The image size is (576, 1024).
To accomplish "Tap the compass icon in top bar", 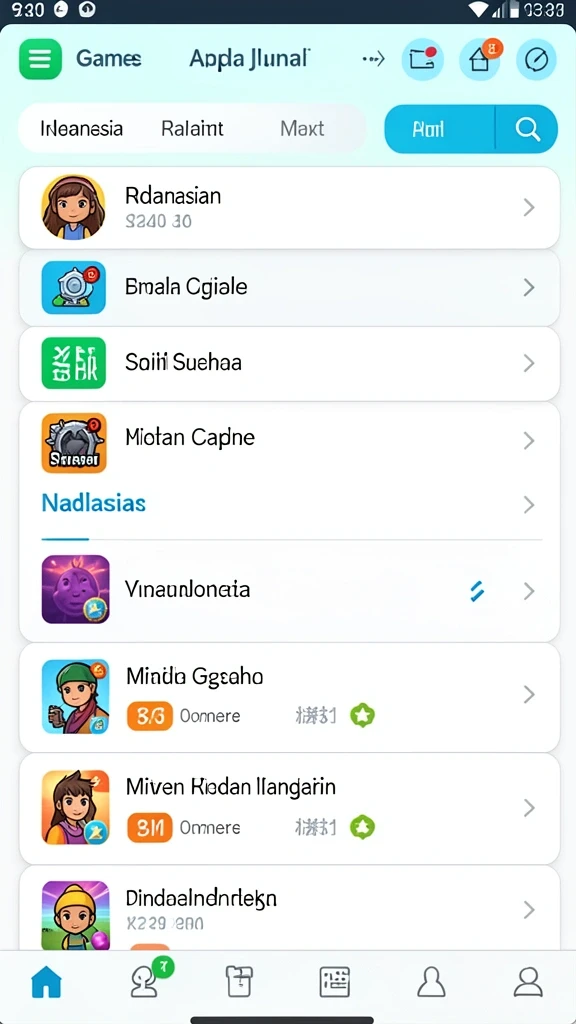I will 536,59.
